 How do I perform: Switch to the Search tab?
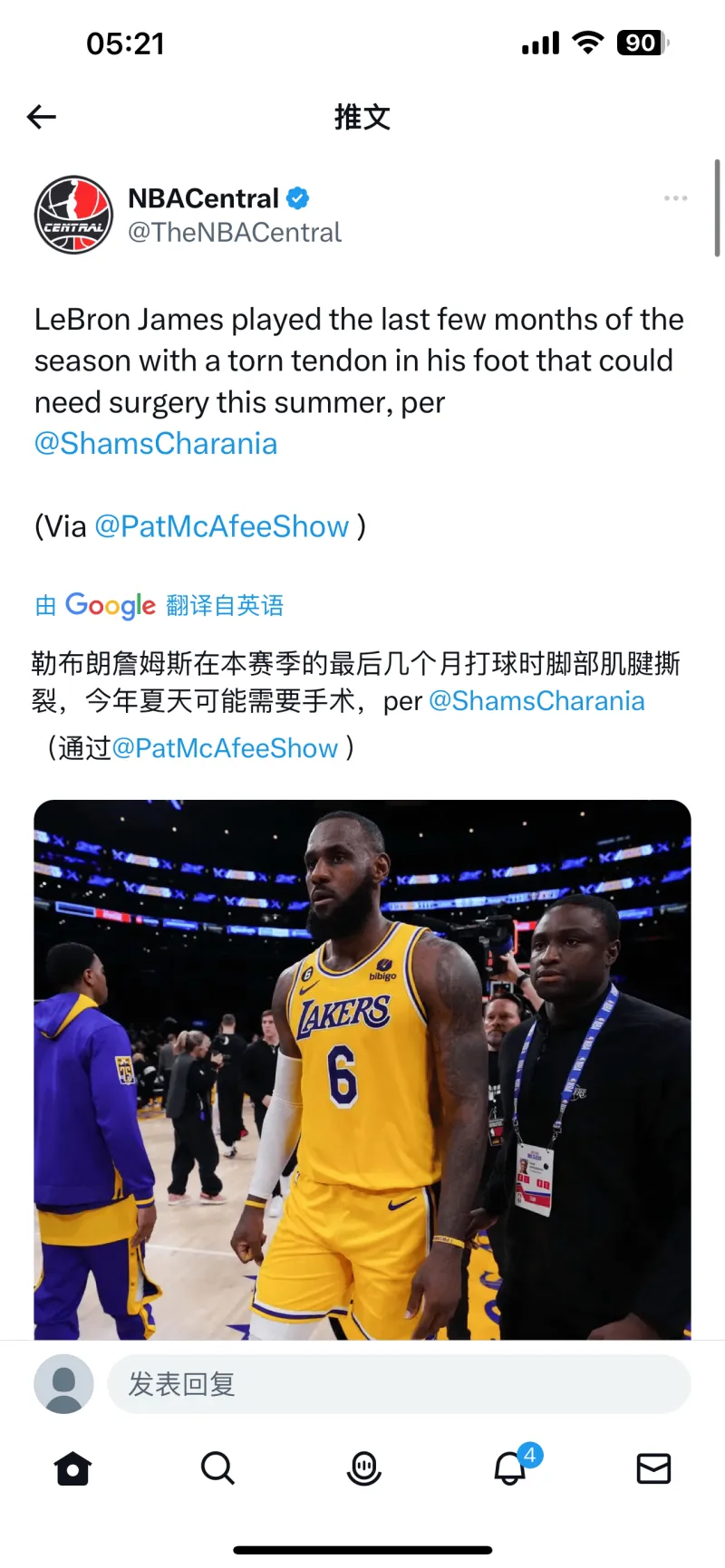[x=217, y=1468]
